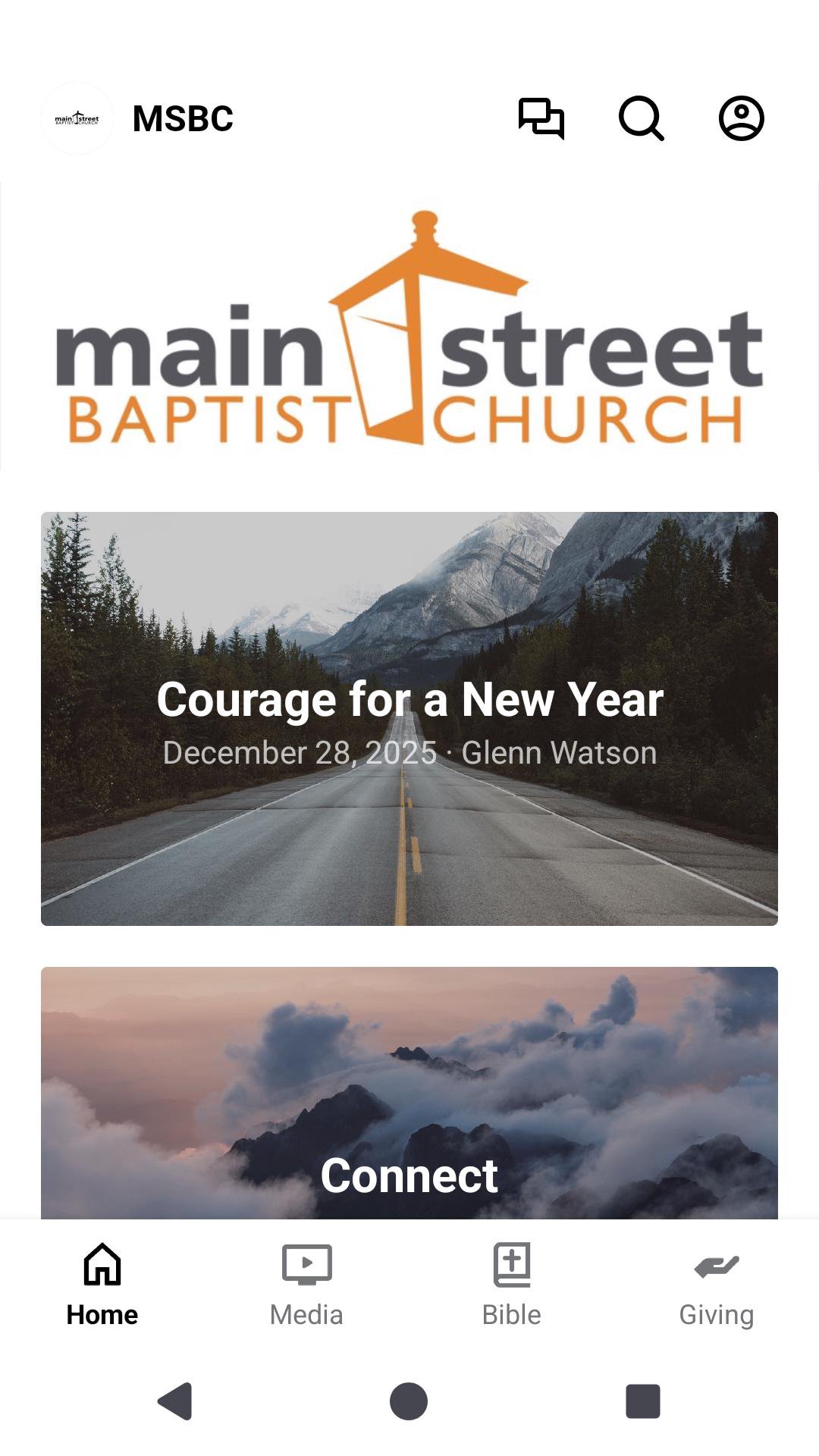
Task: Open the Courage for a New Year sermon
Action: tap(409, 718)
